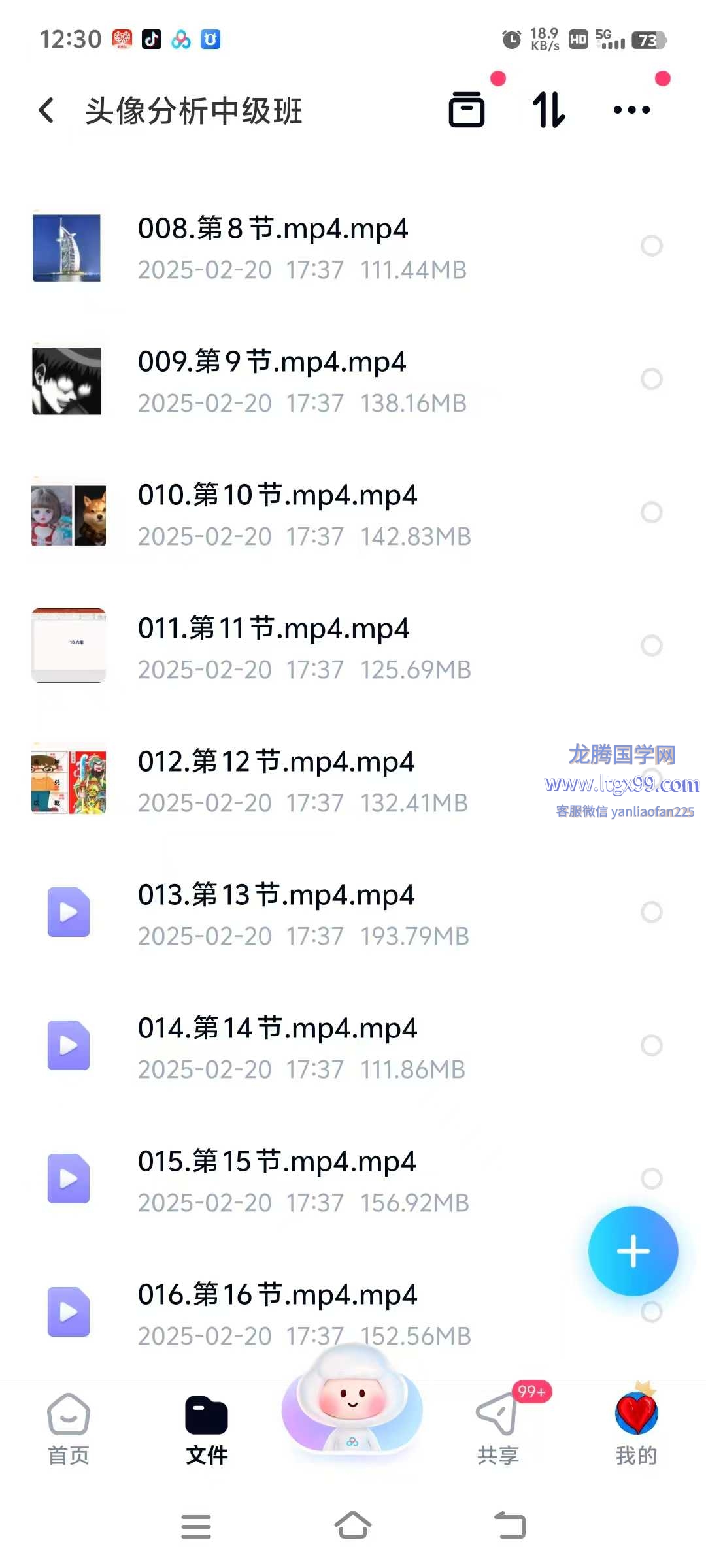The height and width of the screenshot is (1568, 706).
Task: Select the circle beside 011.第11节.mp4.mp4
Action: coord(651,645)
